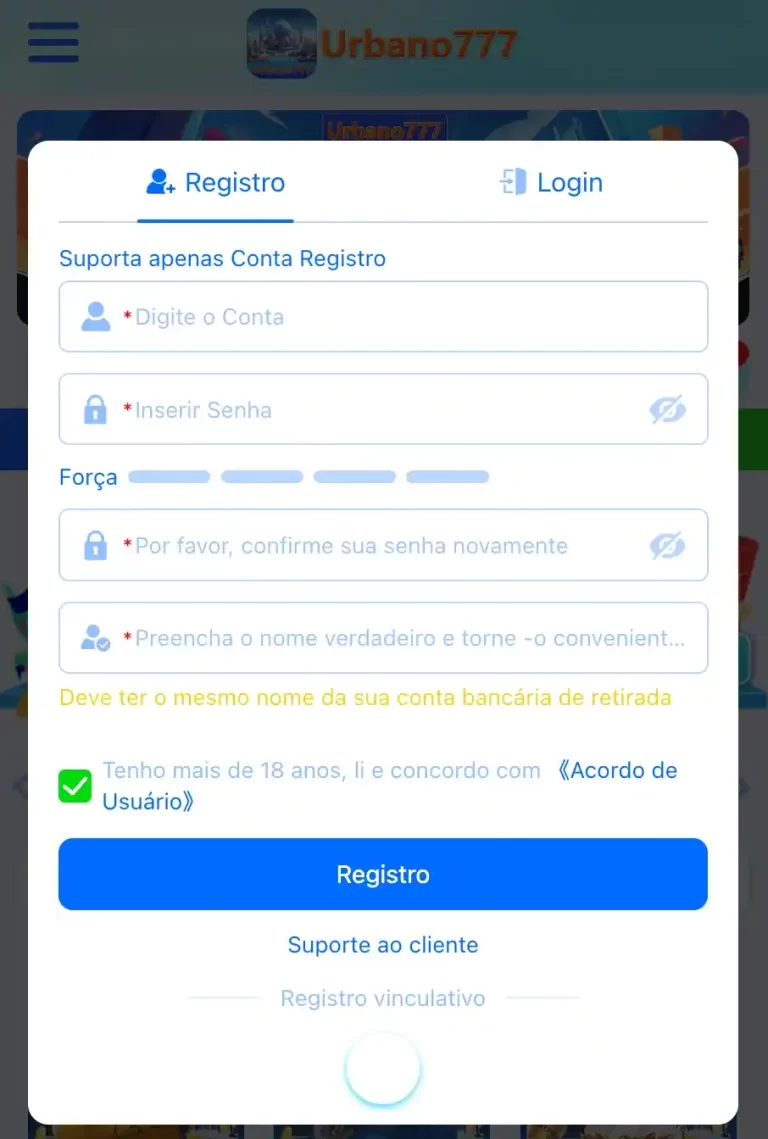Click the circular Registro vinculativo icon
This screenshot has width=768, height=1139.
point(383,1069)
